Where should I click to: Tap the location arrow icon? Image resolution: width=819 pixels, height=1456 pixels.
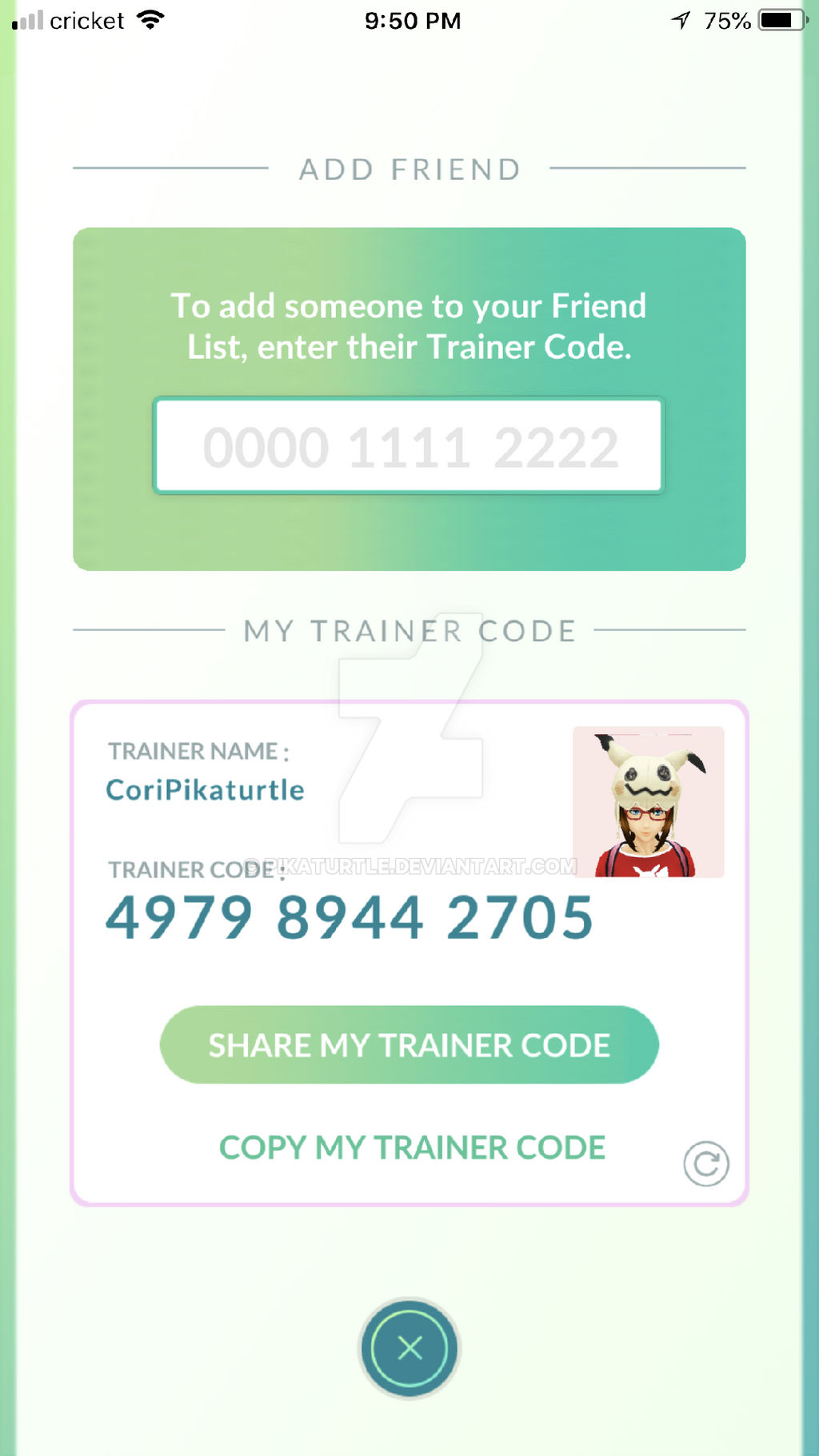point(679,18)
